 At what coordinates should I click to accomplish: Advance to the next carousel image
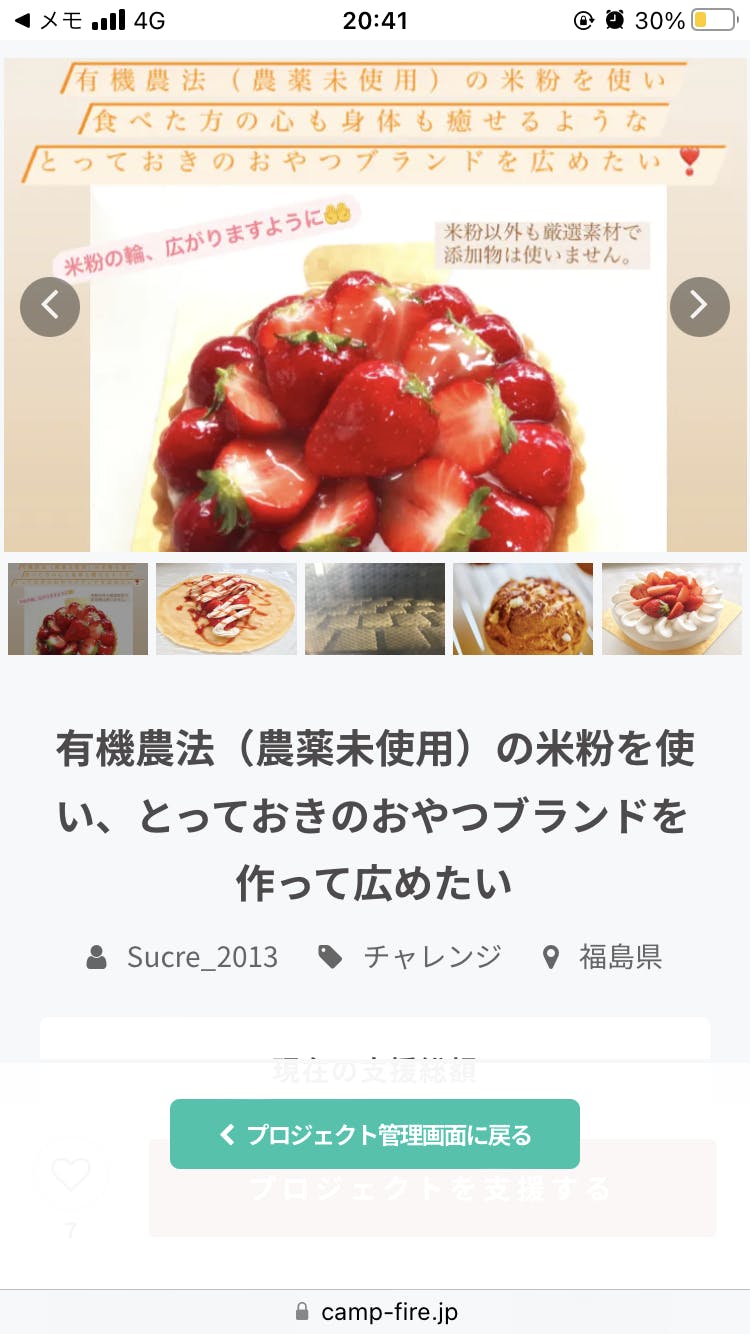(x=699, y=306)
